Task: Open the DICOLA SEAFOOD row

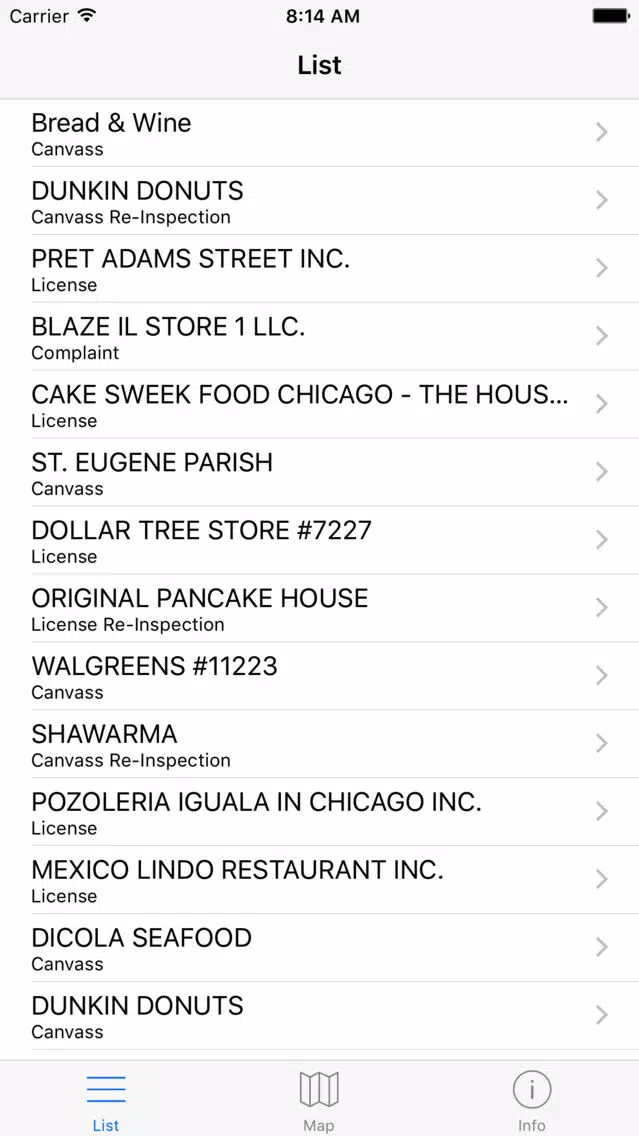Action: (320, 948)
